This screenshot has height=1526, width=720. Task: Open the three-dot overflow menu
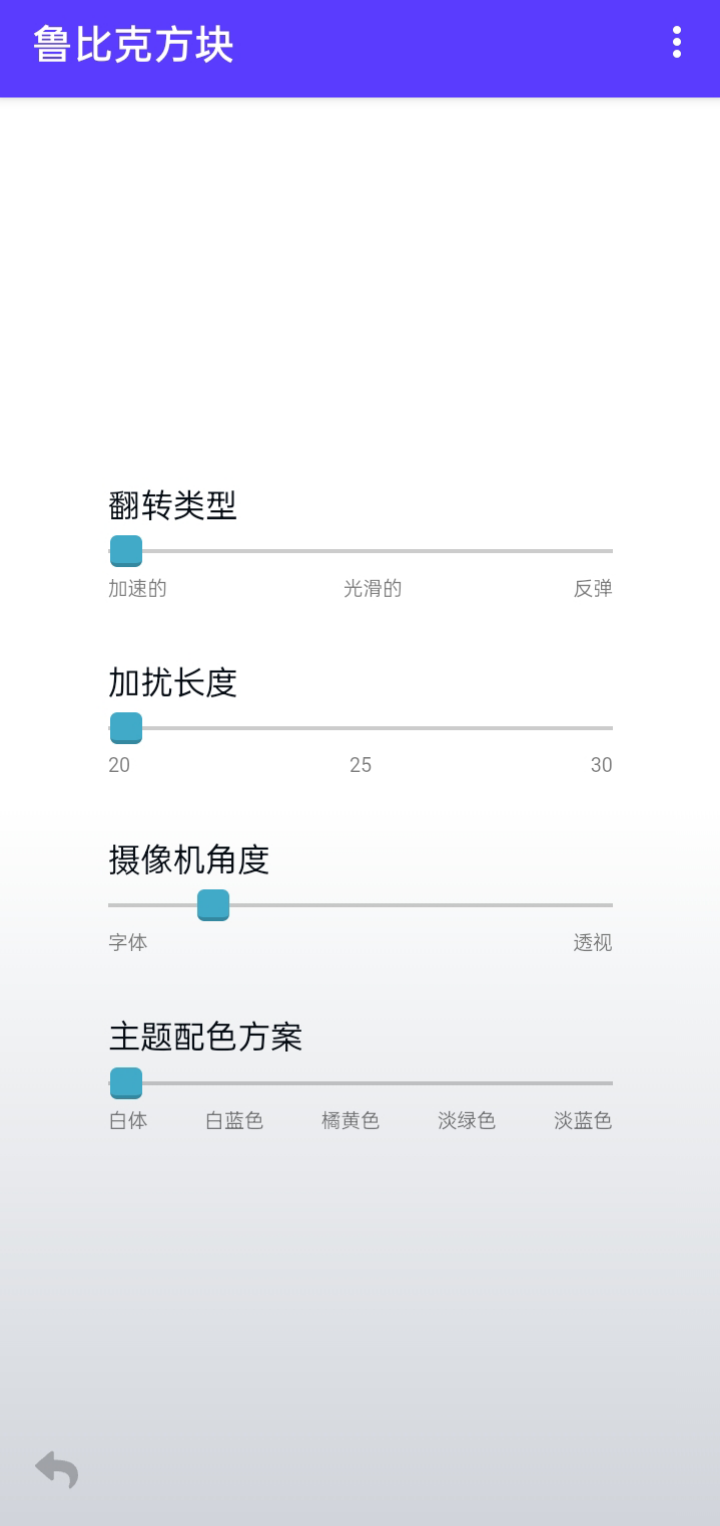pyautogui.click(x=677, y=44)
